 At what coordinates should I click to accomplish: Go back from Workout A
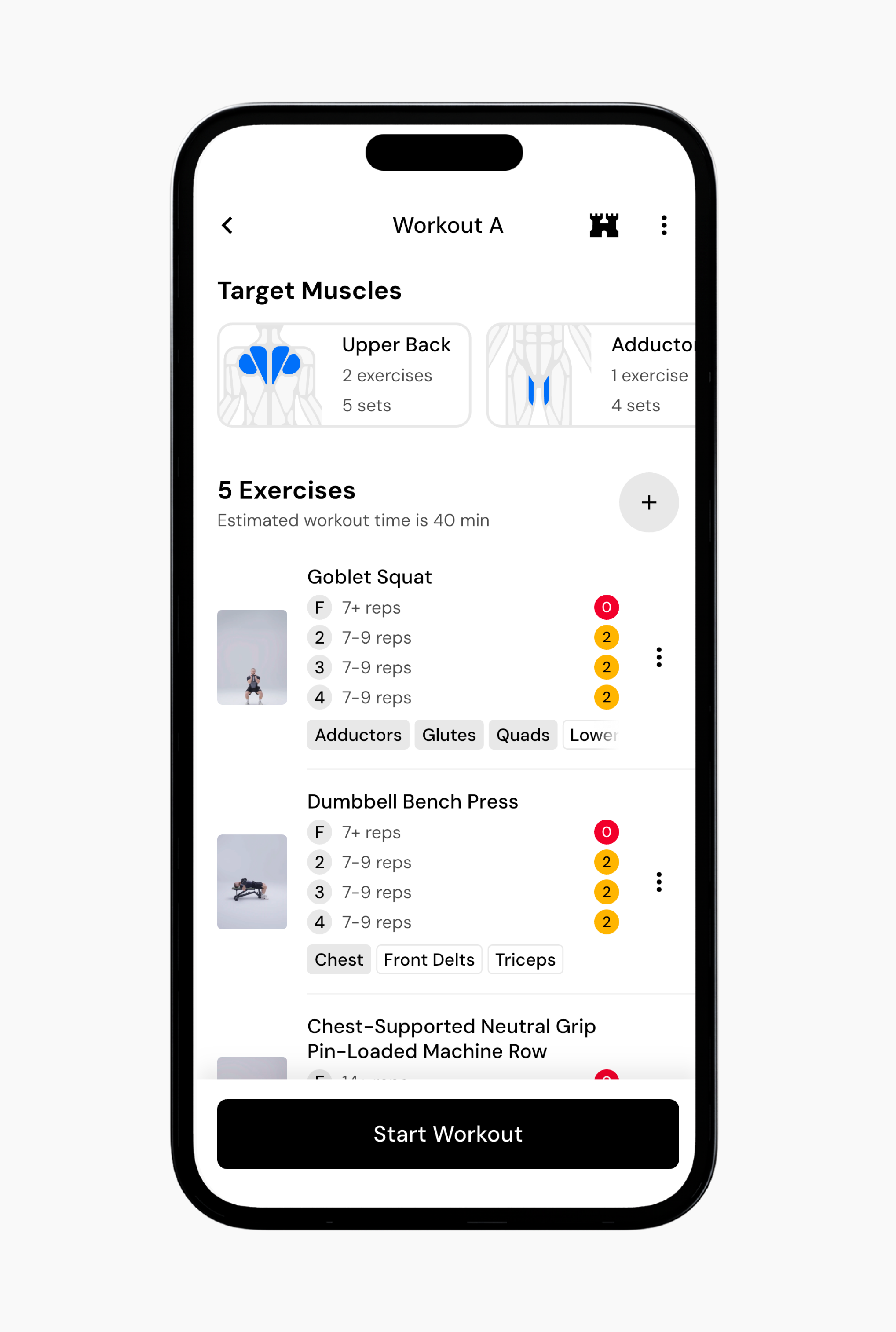pos(227,225)
